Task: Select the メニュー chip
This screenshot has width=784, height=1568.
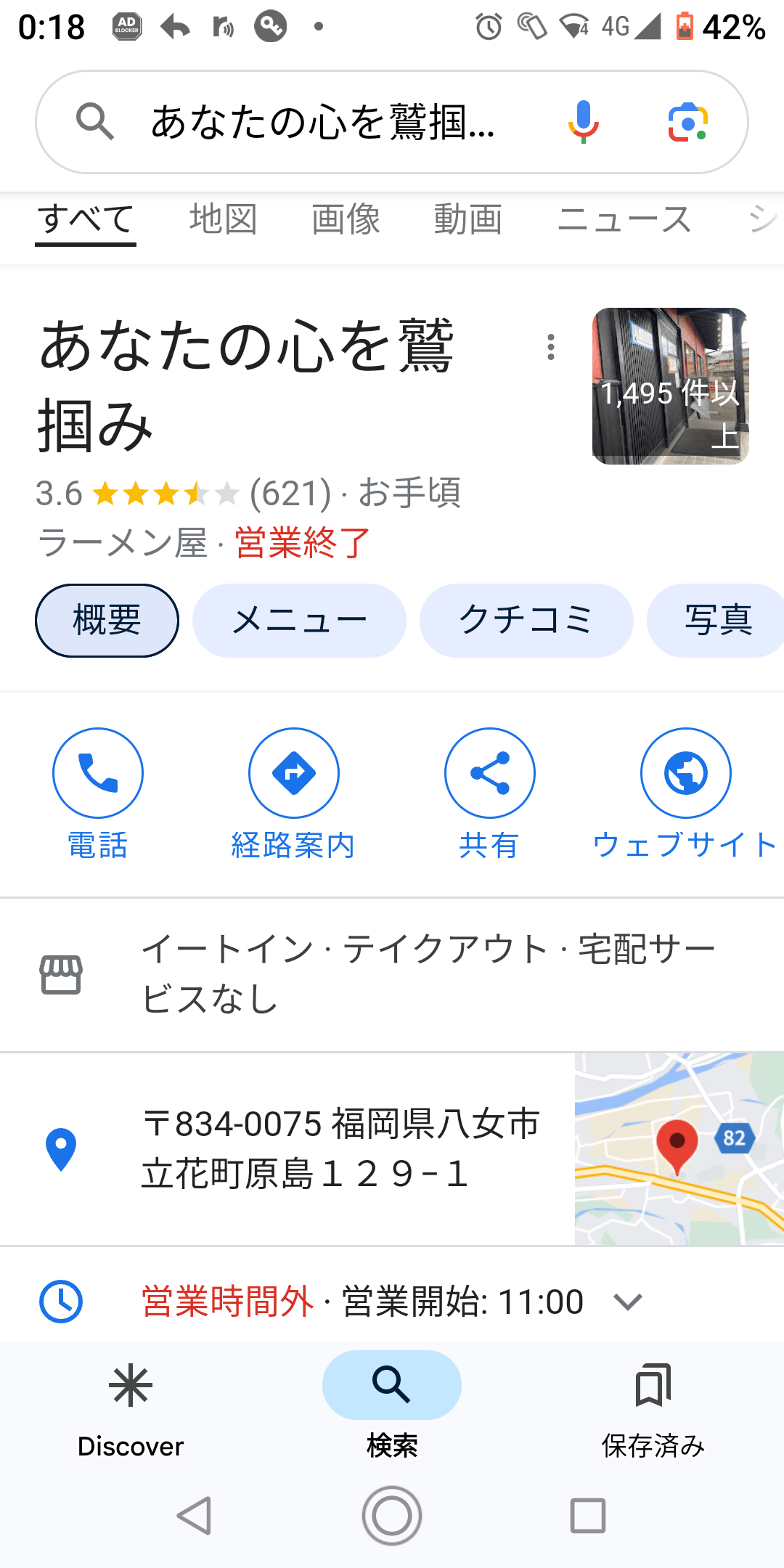Action: point(299,621)
